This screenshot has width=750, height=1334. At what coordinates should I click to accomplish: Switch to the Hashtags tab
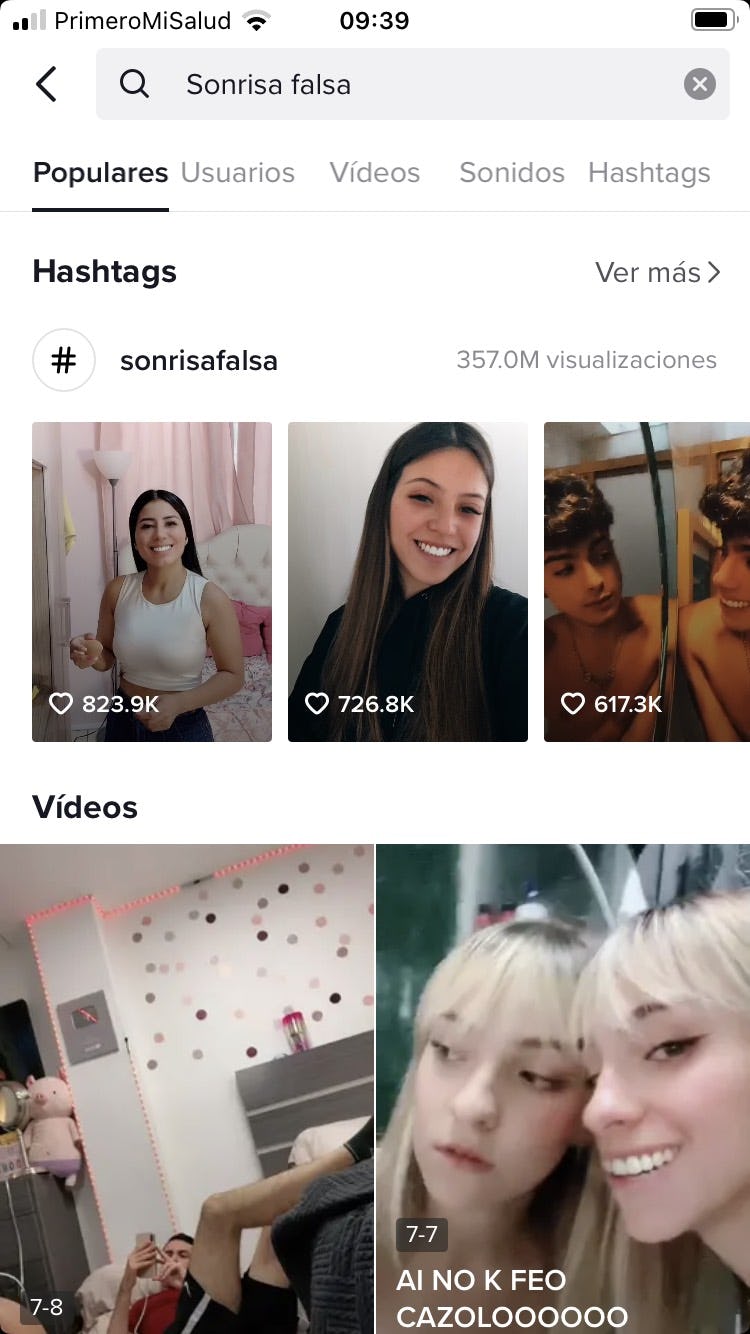[649, 173]
